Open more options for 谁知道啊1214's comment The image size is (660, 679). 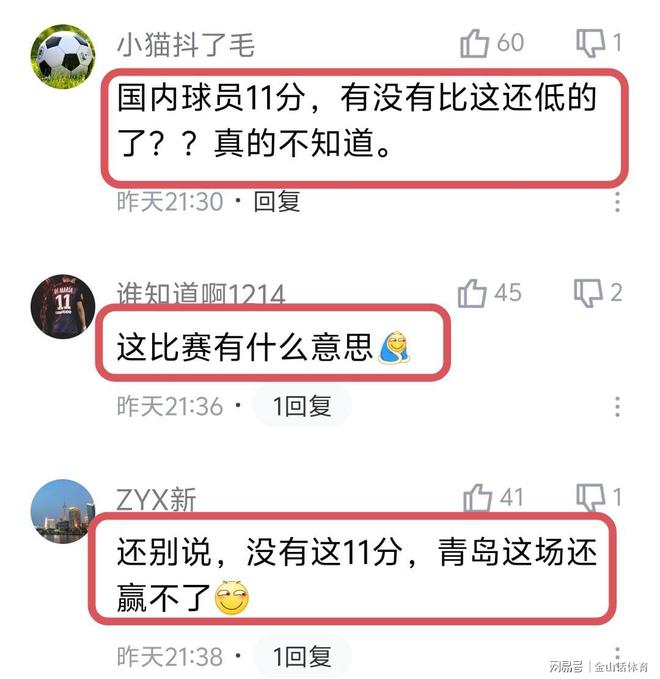[x=617, y=407]
